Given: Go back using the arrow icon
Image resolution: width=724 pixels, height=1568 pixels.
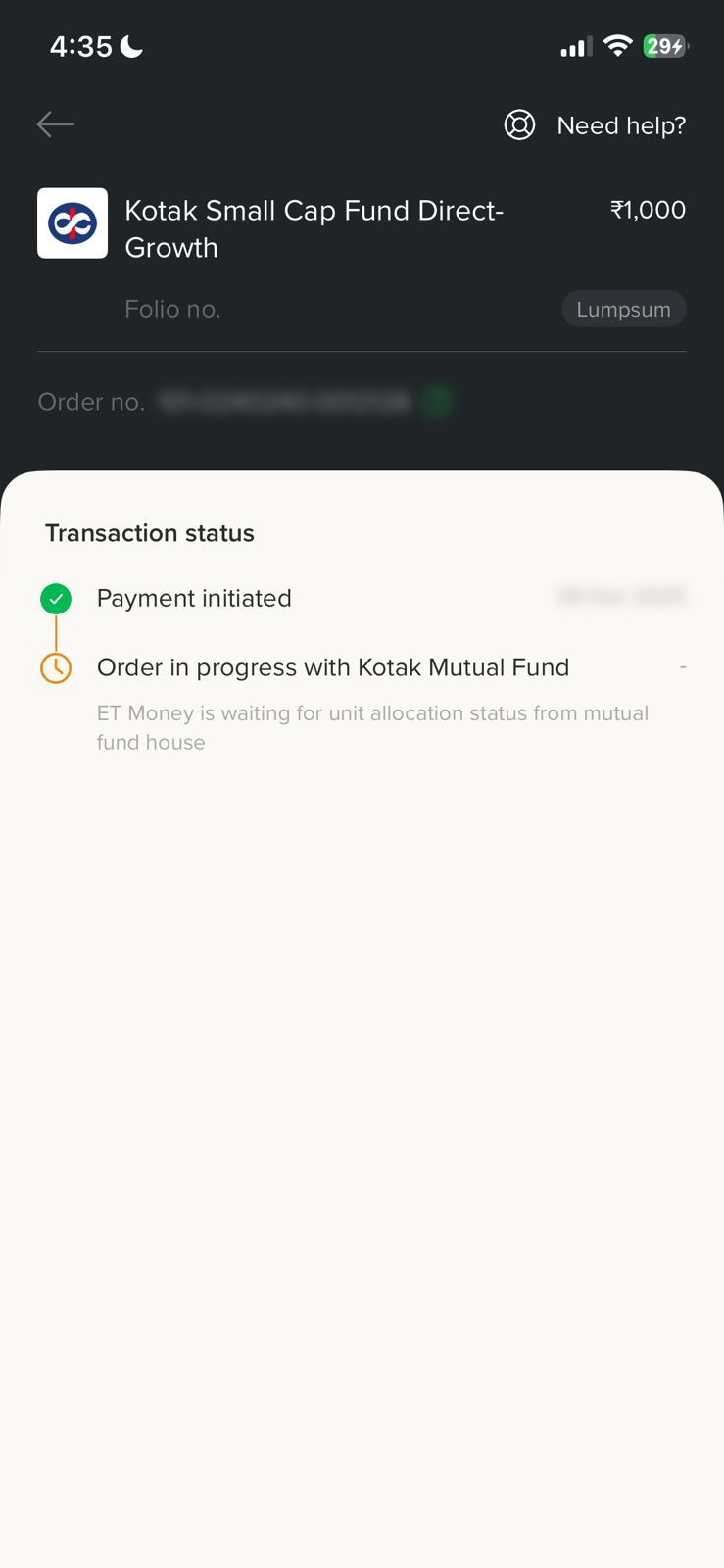Looking at the screenshot, I should click(x=56, y=124).
